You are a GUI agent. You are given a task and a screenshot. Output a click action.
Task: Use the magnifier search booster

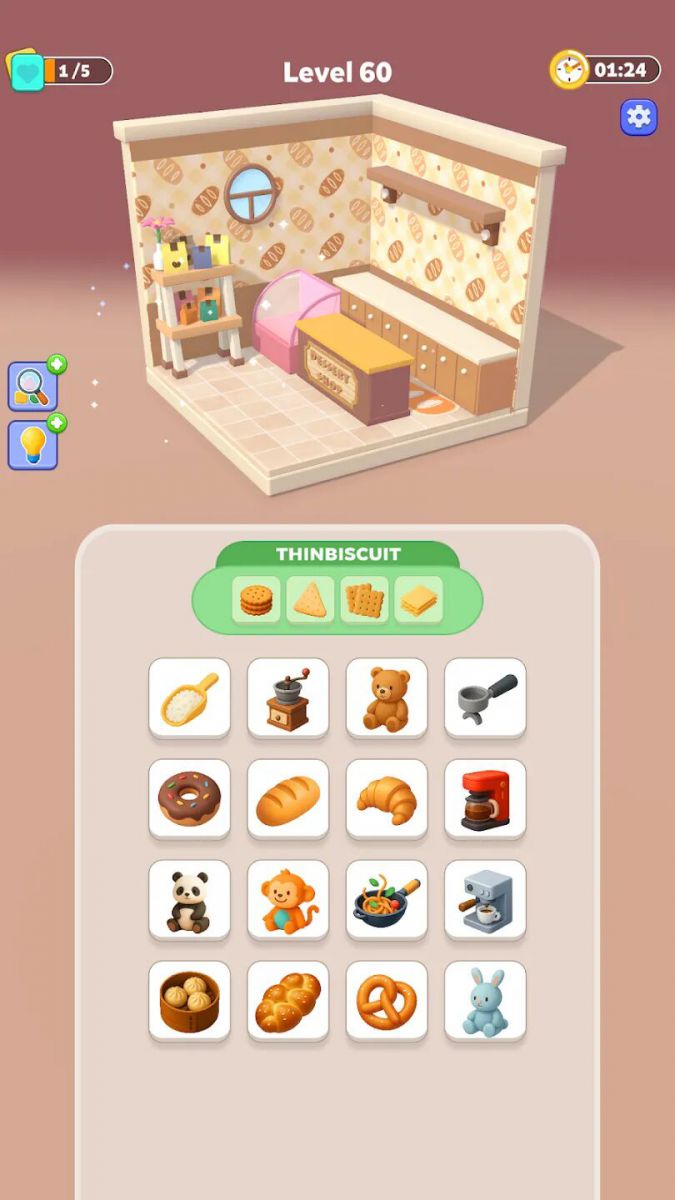[33, 386]
